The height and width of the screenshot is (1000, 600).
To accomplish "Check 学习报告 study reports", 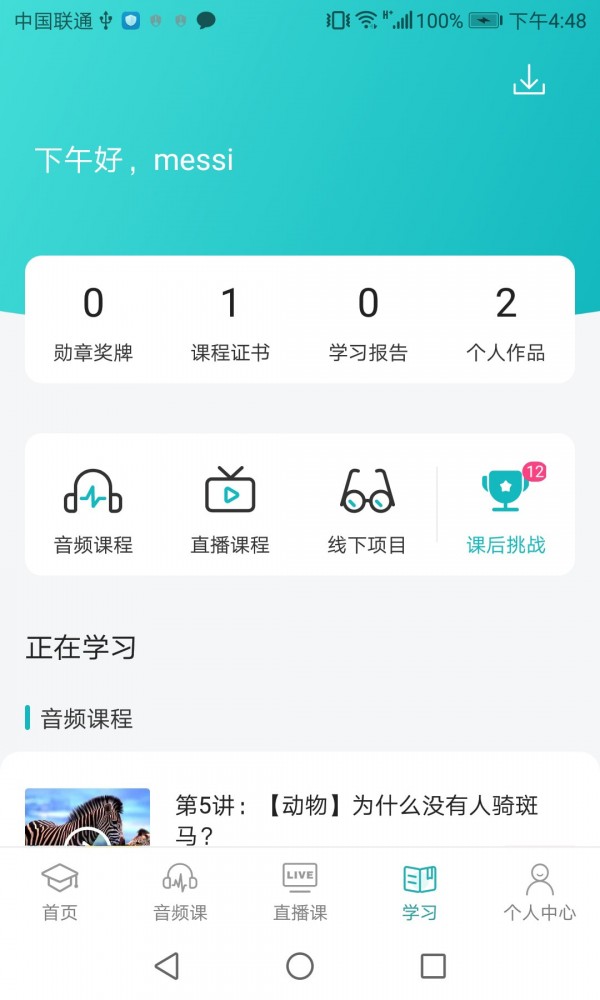I will pyautogui.click(x=368, y=322).
